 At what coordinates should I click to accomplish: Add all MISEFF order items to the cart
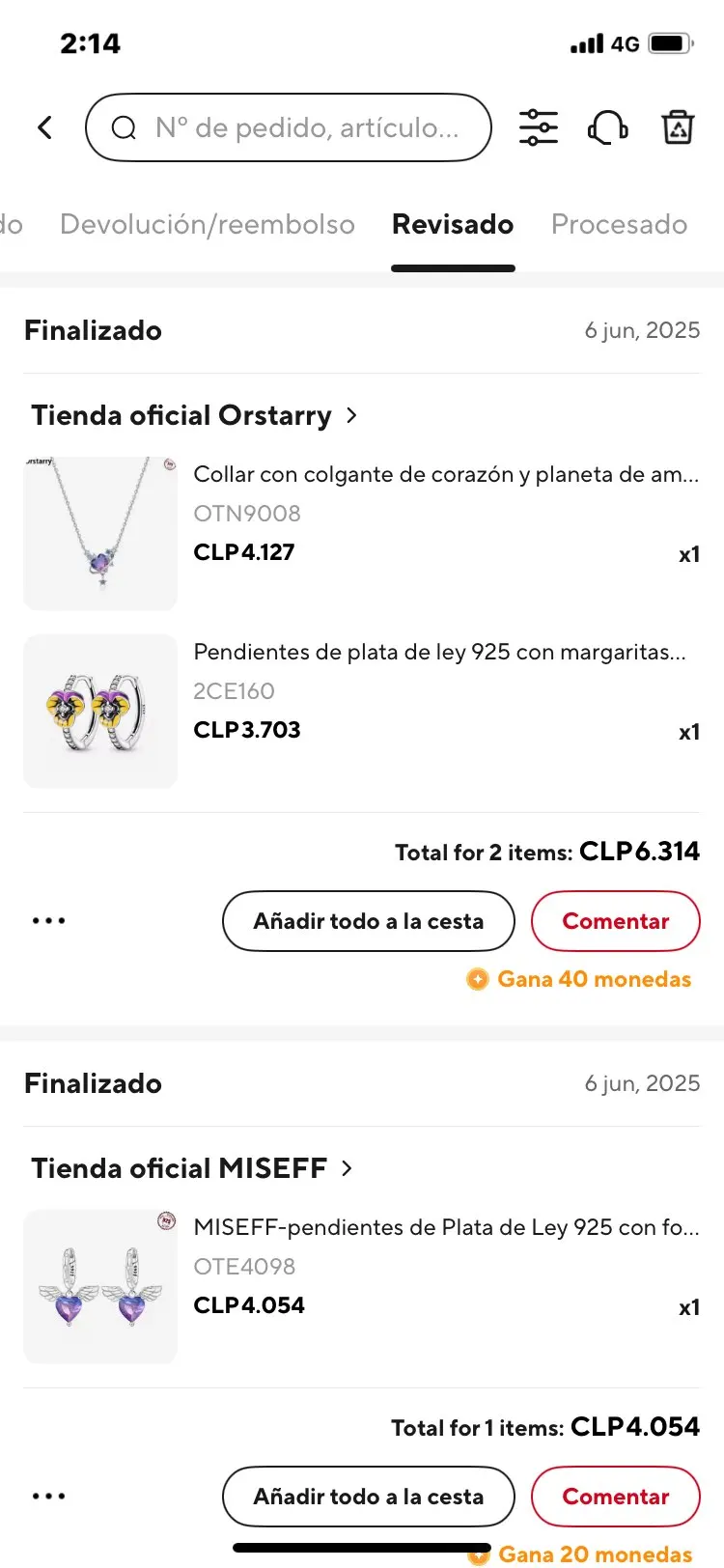point(368,1497)
